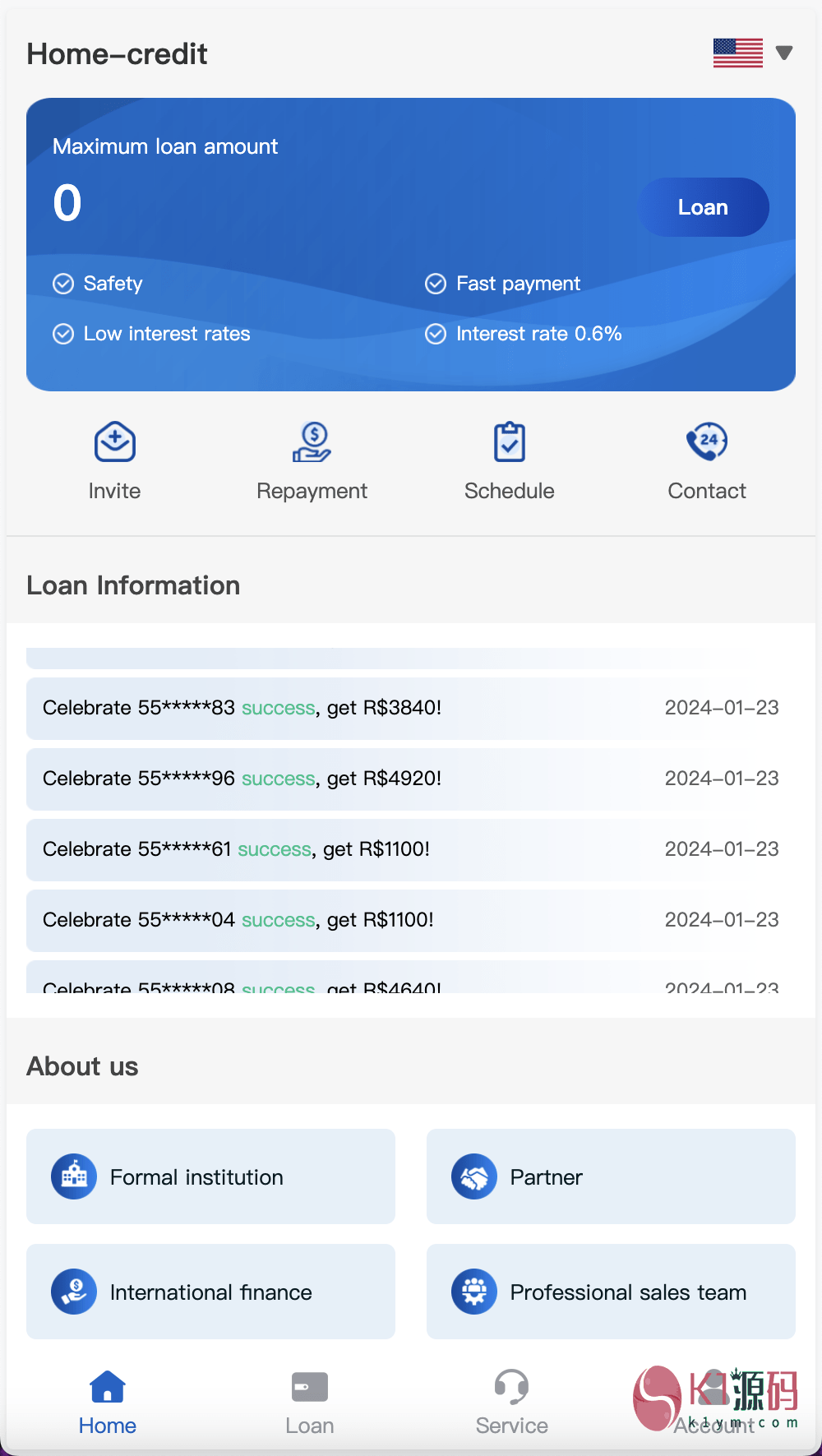822x1456 pixels.
Task: Open the Schedule shortcut
Action: point(510,460)
